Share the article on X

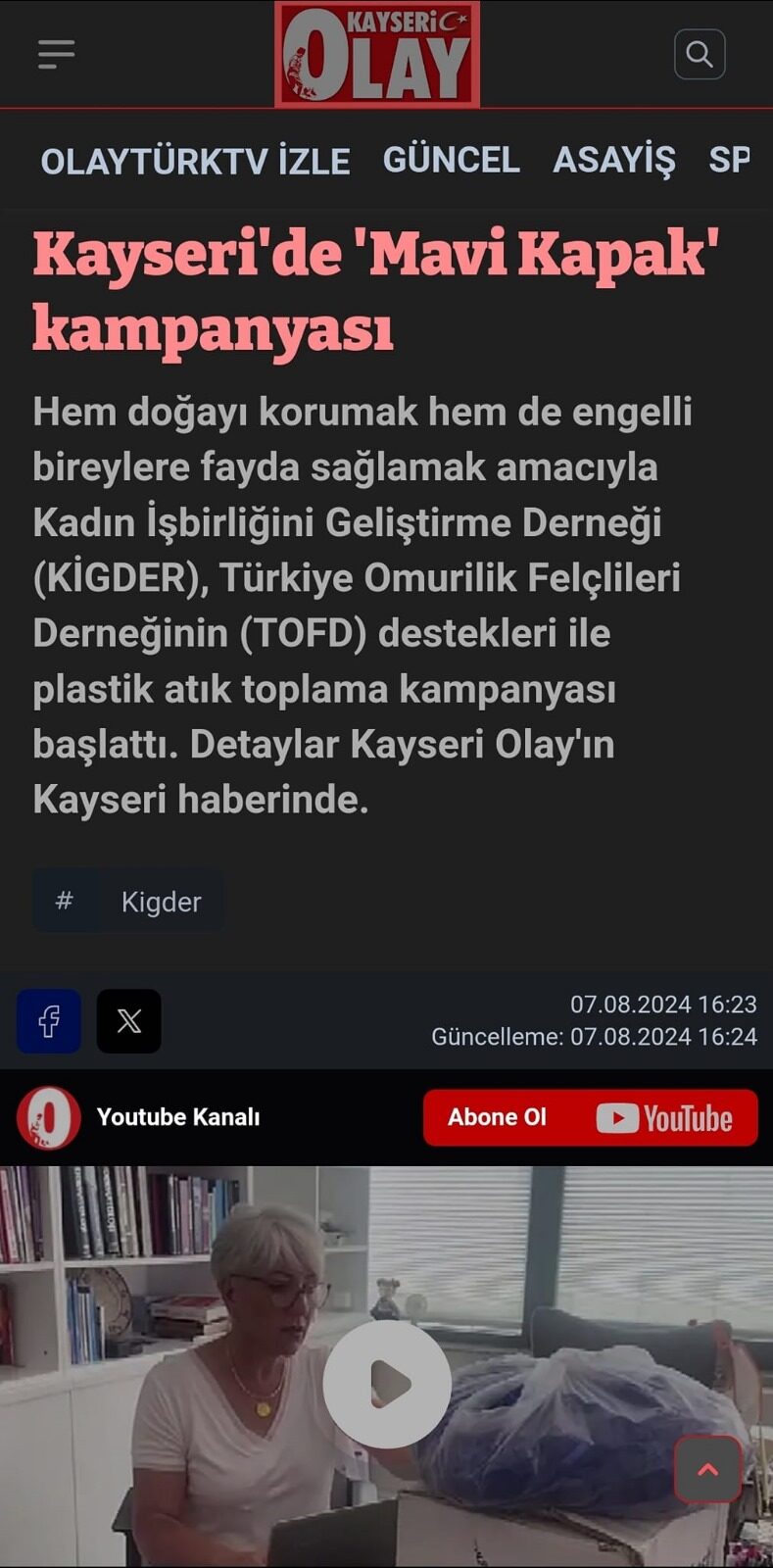(x=128, y=1021)
